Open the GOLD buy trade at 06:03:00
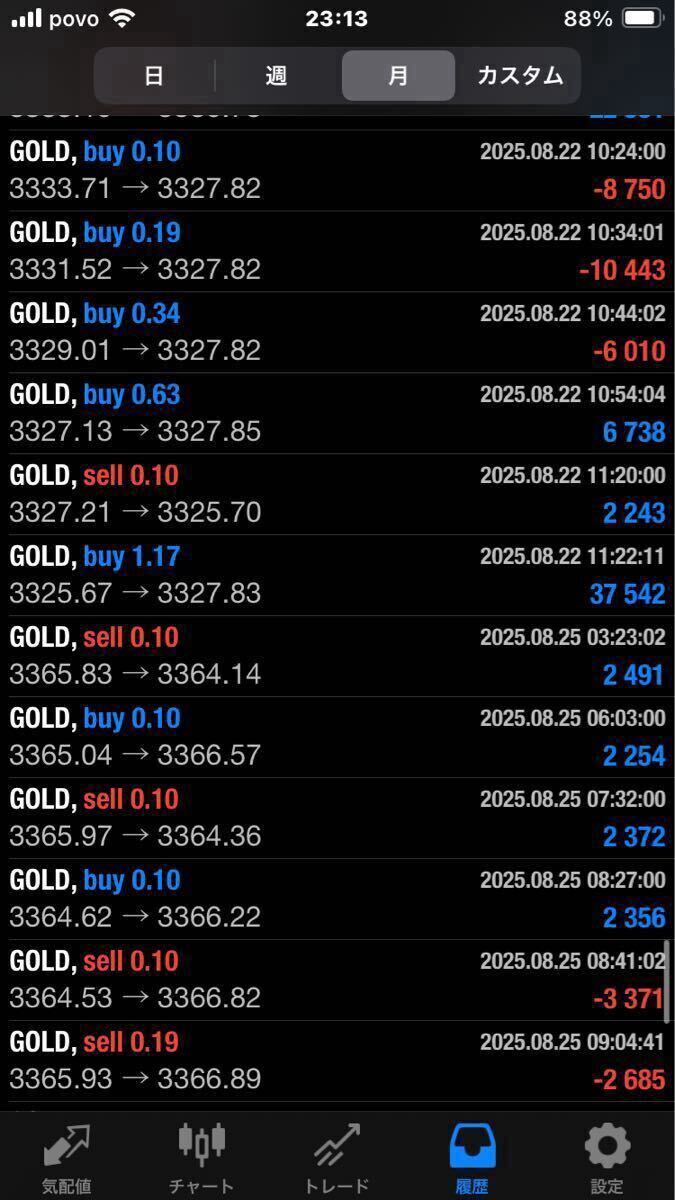The height and width of the screenshot is (1200, 675). coord(337,737)
